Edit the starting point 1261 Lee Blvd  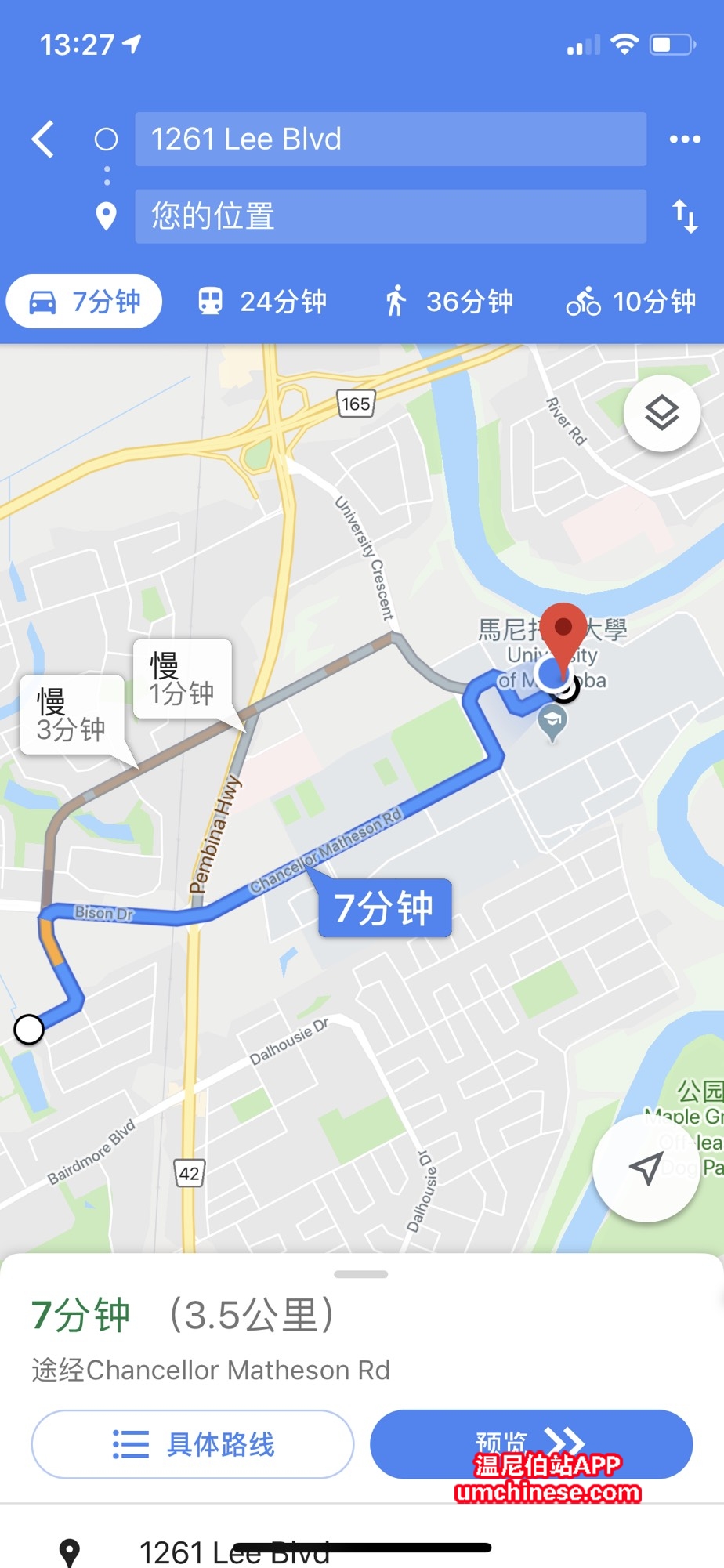click(x=390, y=139)
